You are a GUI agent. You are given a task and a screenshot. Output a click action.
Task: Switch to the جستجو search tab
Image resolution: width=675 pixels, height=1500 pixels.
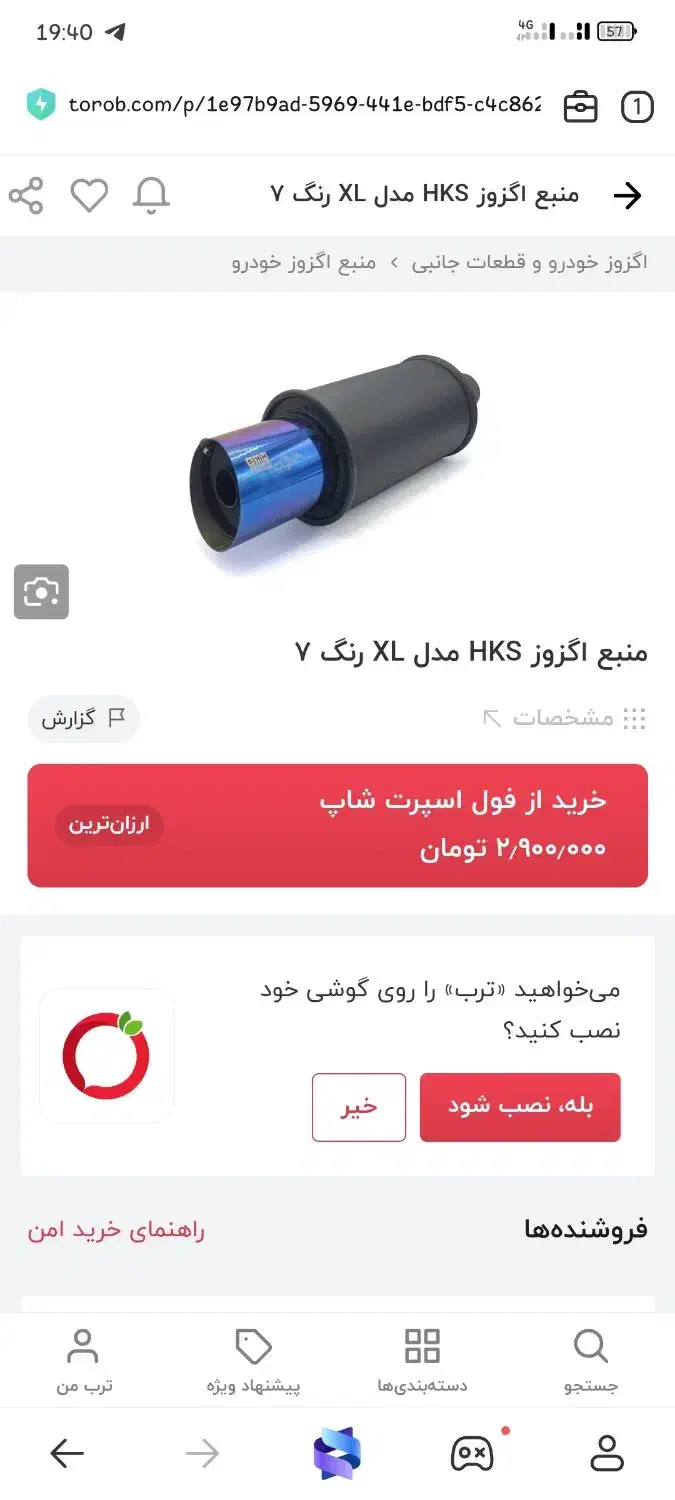590,1361
